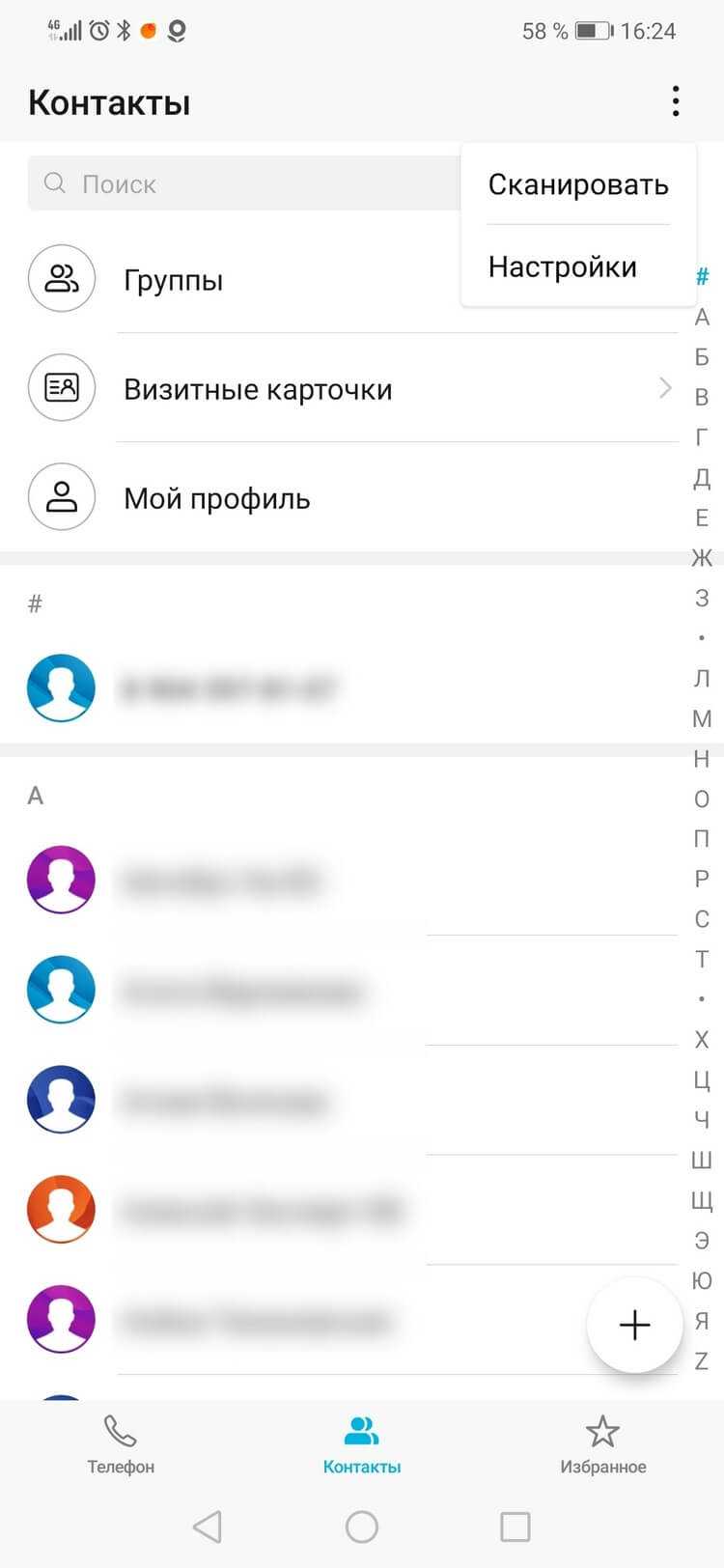
Task: Select the Контакты tab
Action: coord(362,1445)
